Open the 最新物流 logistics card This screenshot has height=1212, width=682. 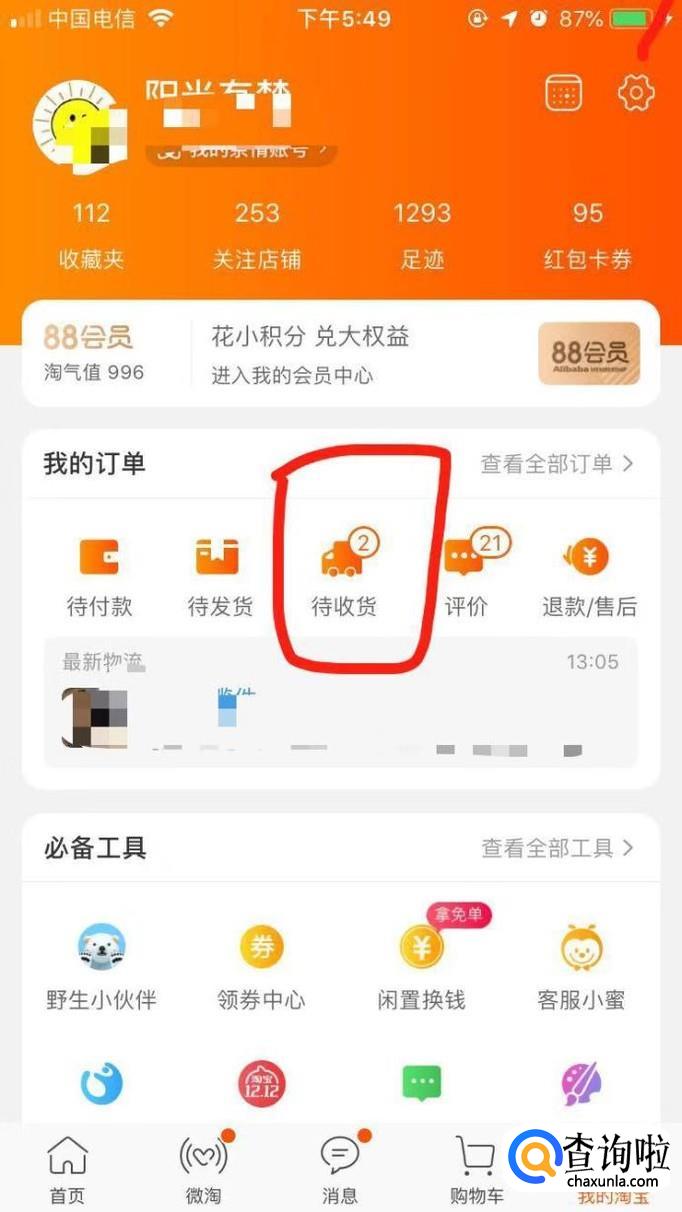tap(340, 706)
